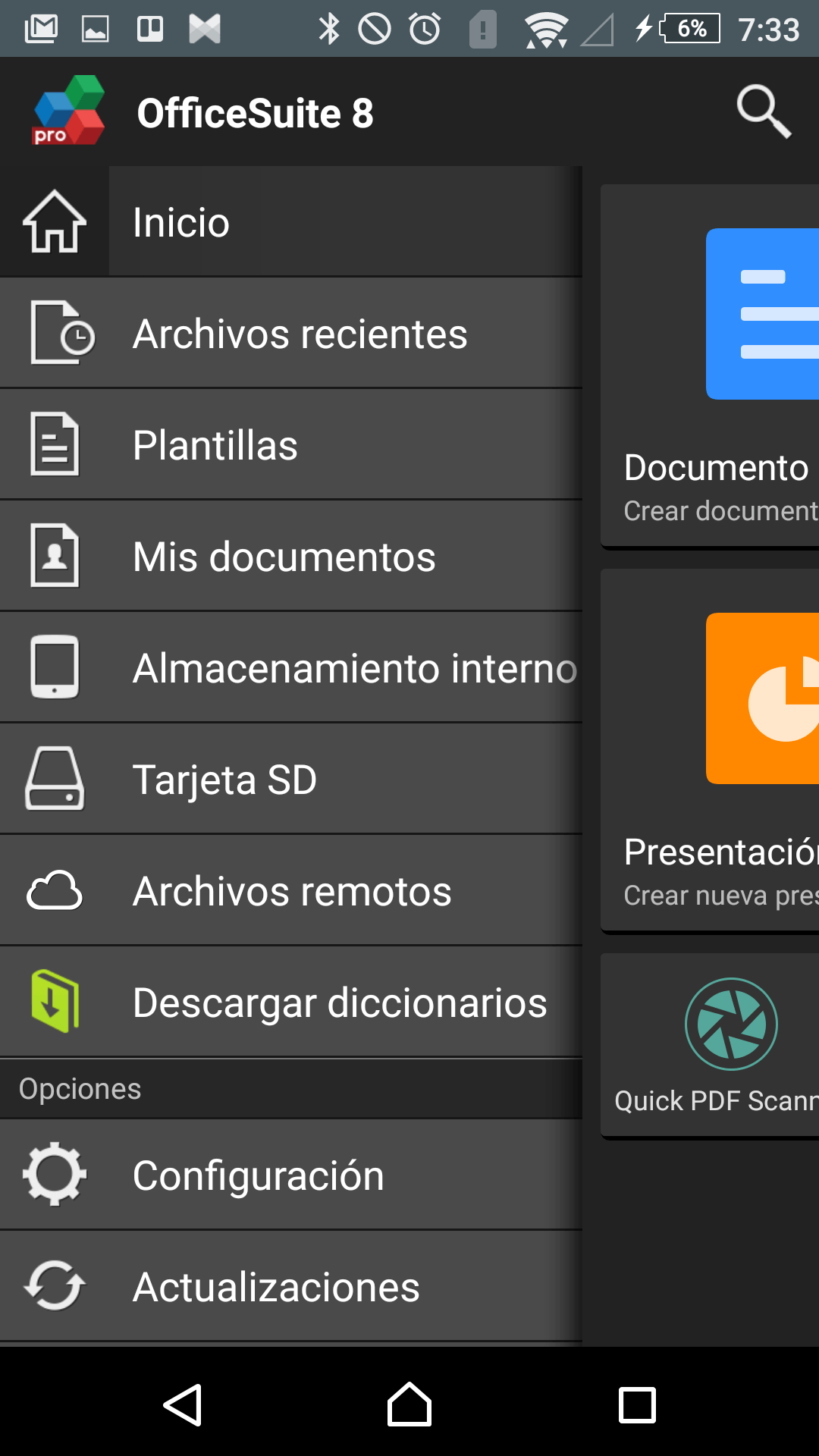Image resolution: width=819 pixels, height=1456 pixels.
Task: Open Tarjeta SD storage
Action: click(291, 780)
